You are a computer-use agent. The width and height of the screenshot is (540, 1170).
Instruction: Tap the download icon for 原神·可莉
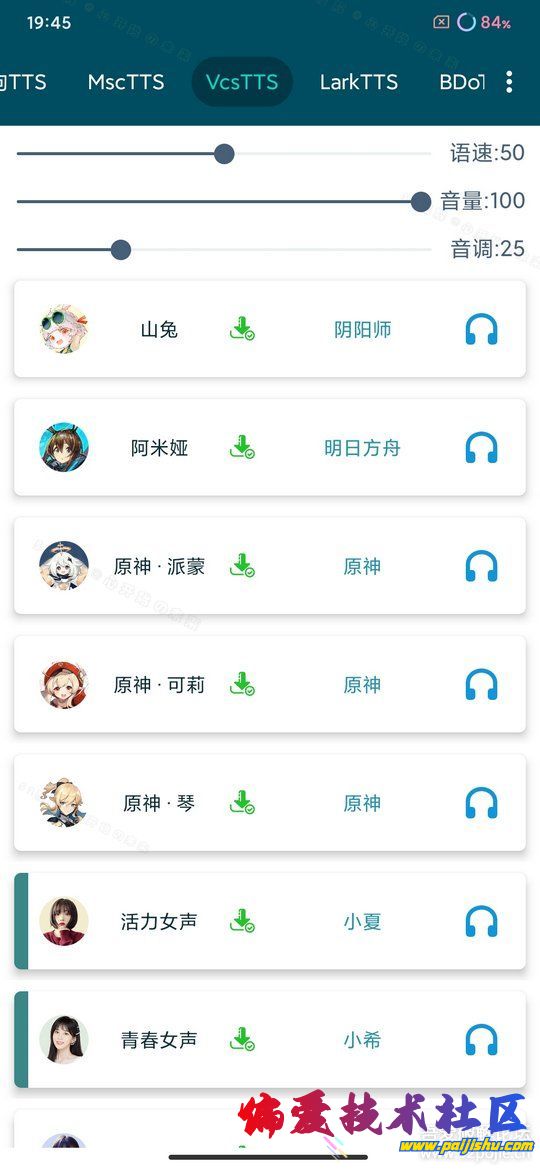242,684
